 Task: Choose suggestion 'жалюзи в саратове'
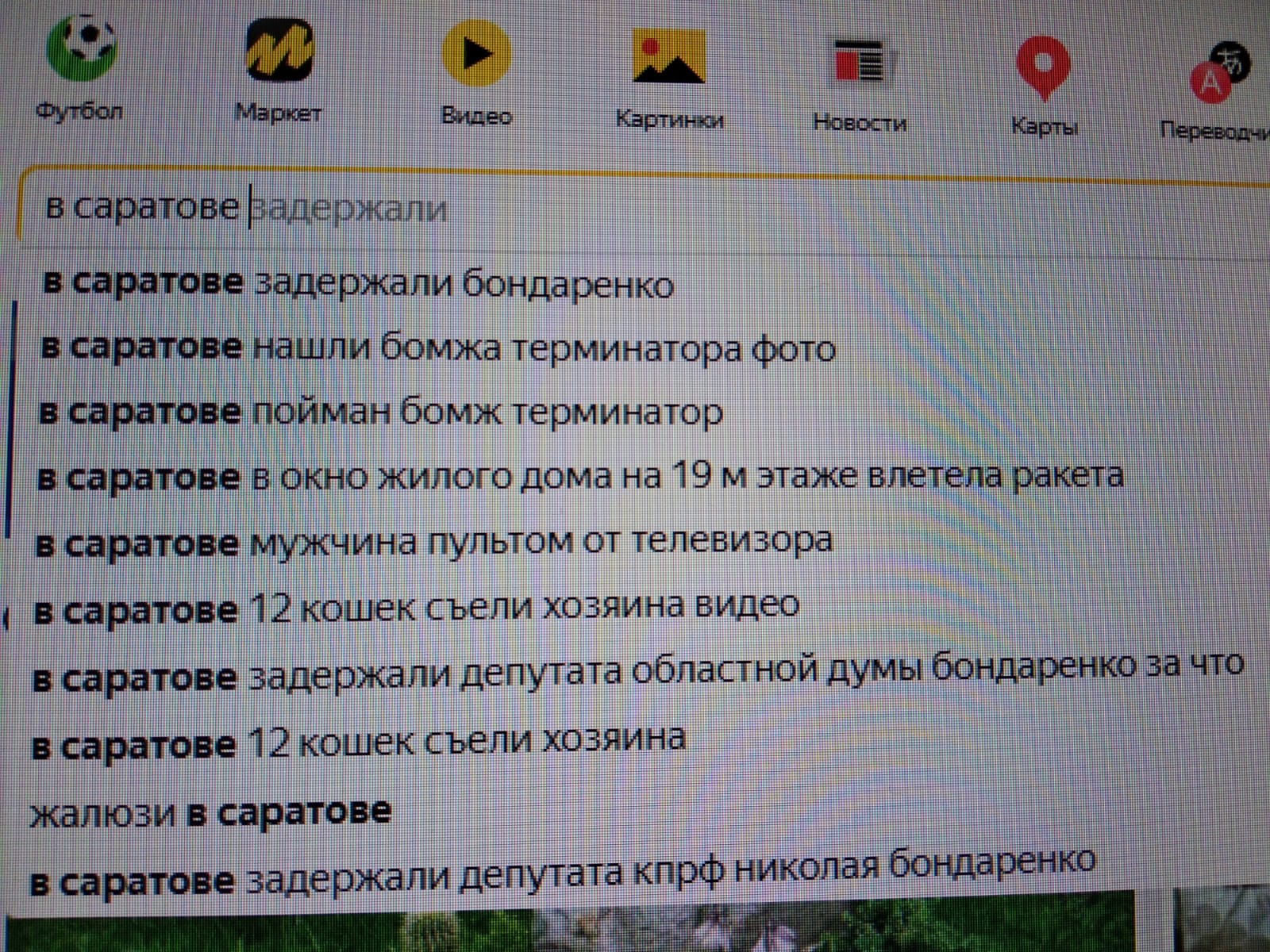point(210,813)
